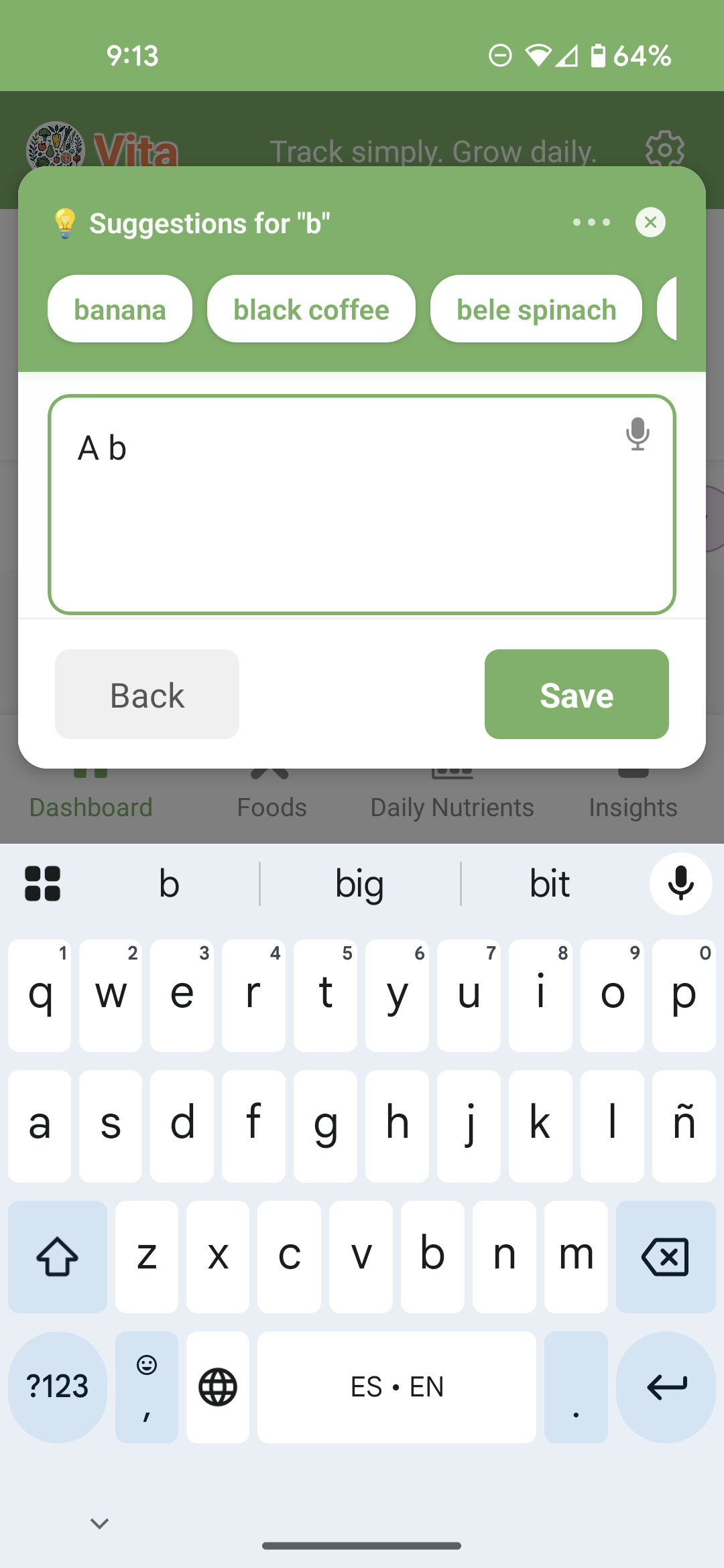Hide the keyboard with the down chevron
Viewport: 724px width, 1568px height.
pos(100,1523)
